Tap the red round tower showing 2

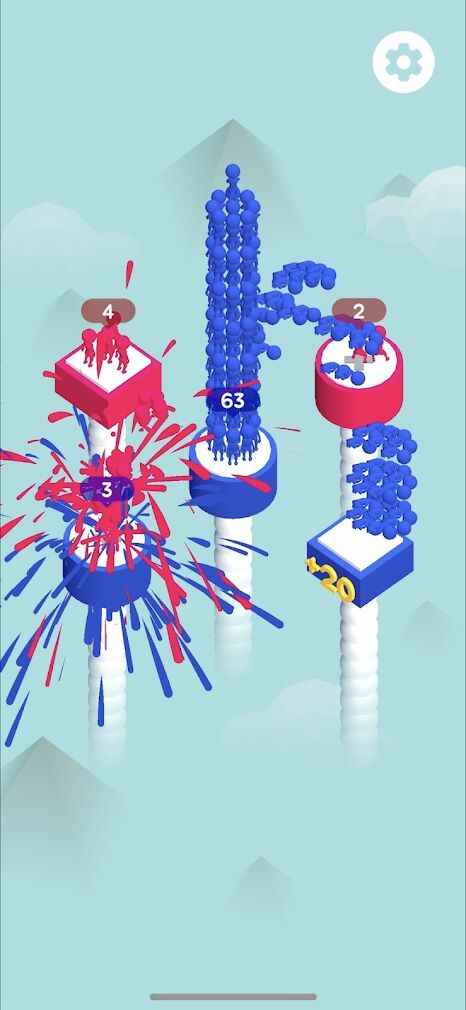[359, 381]
